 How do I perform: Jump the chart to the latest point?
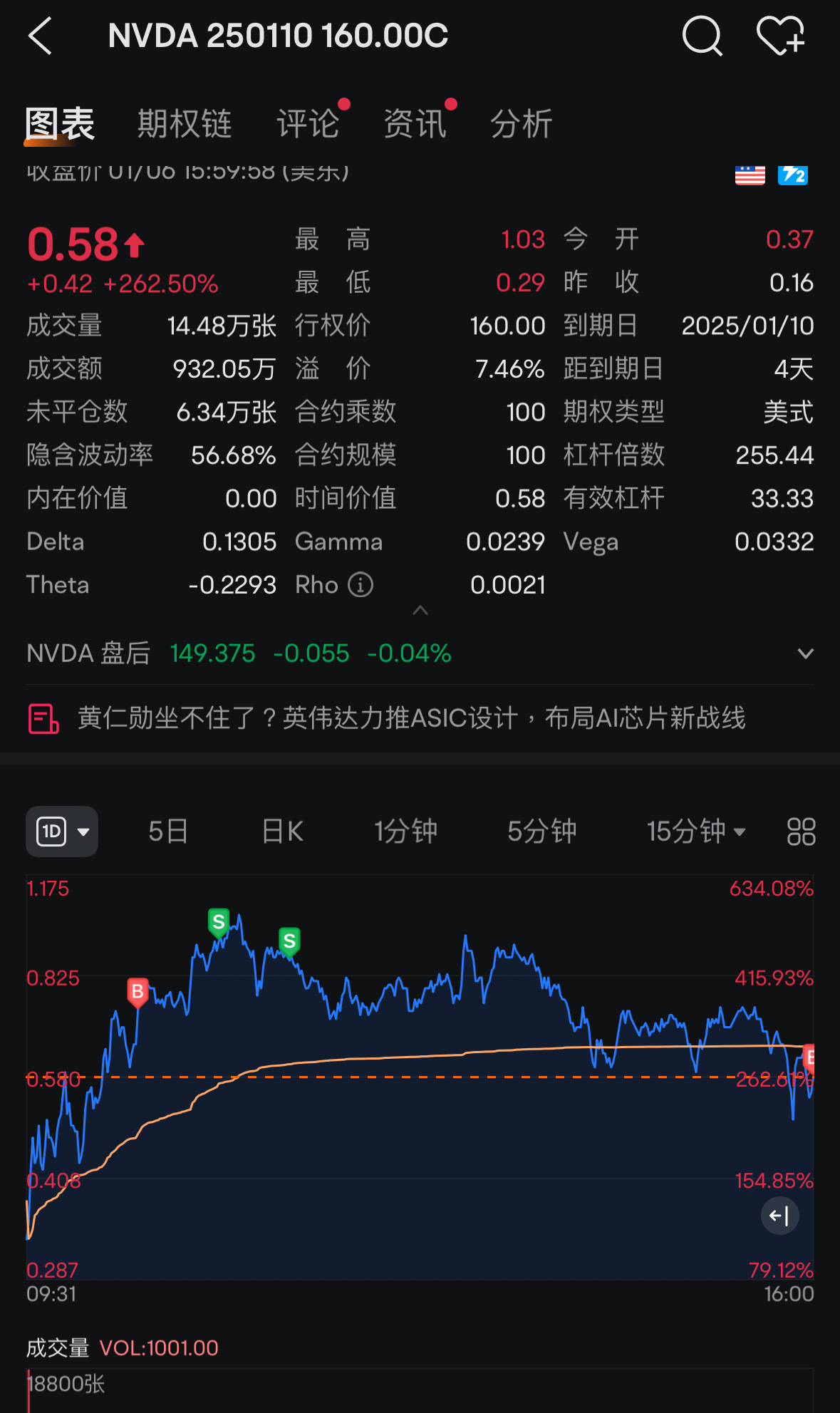point(780,1216)
